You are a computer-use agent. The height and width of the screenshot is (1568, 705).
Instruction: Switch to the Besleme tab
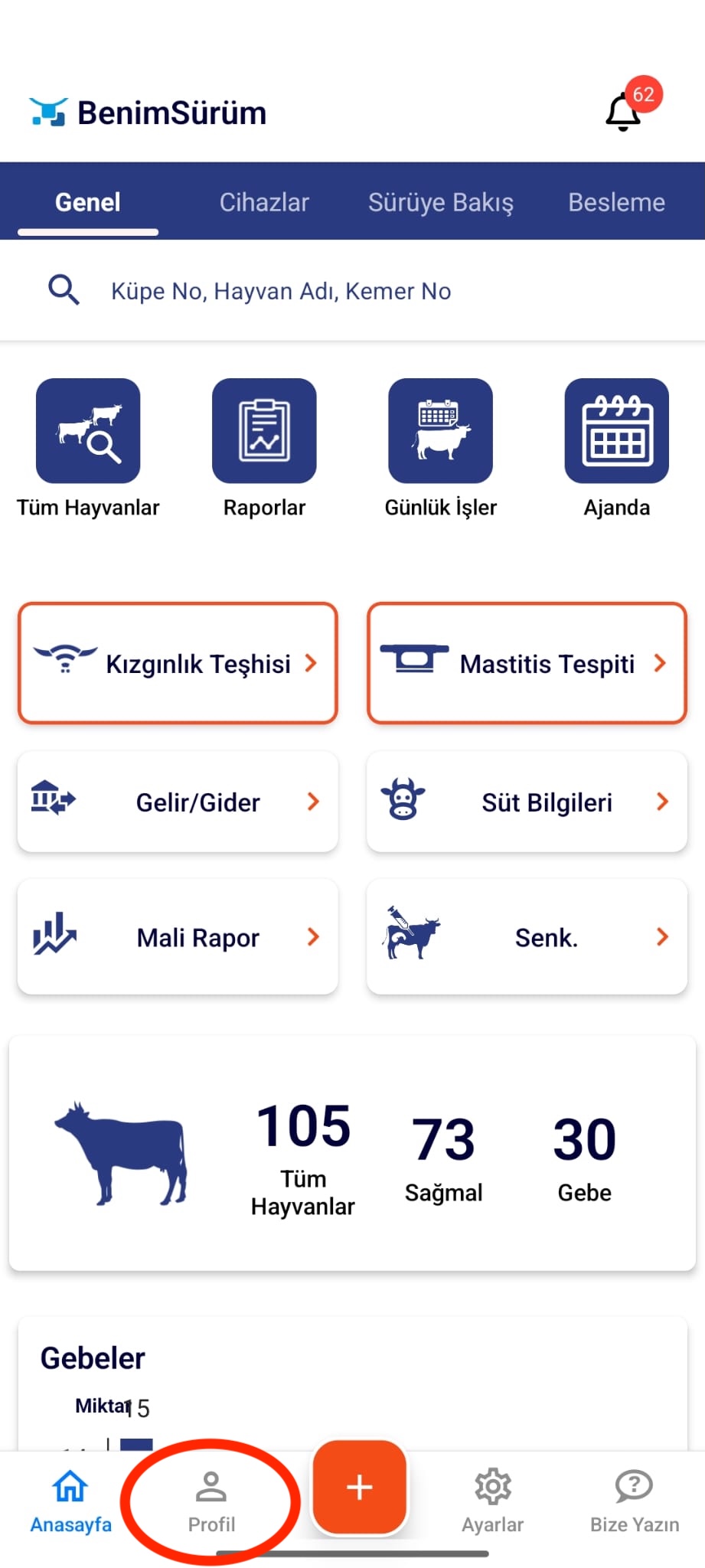616,202
